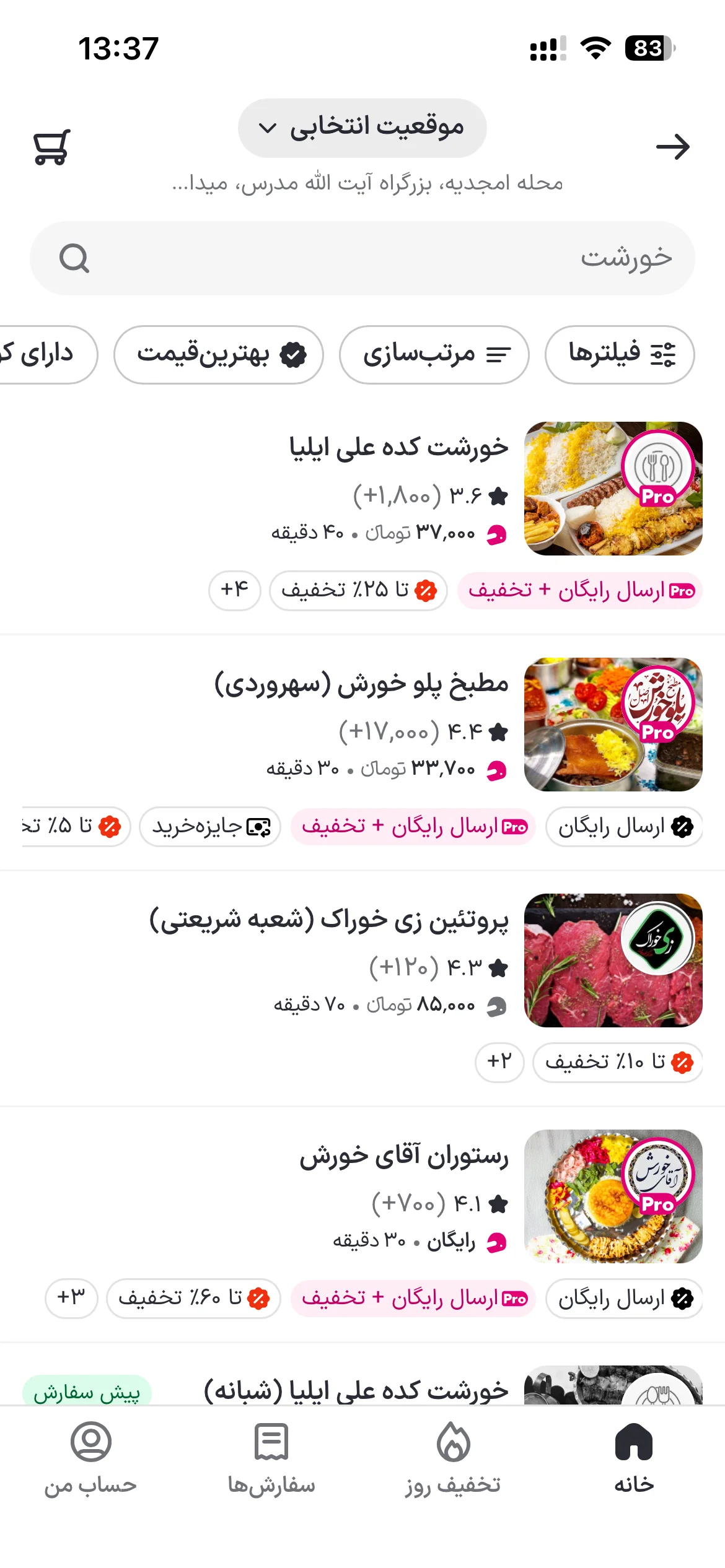Expand the موقعیت انتخابی location dropdown
Screen dimensions: 725x1568
point(362,128)
